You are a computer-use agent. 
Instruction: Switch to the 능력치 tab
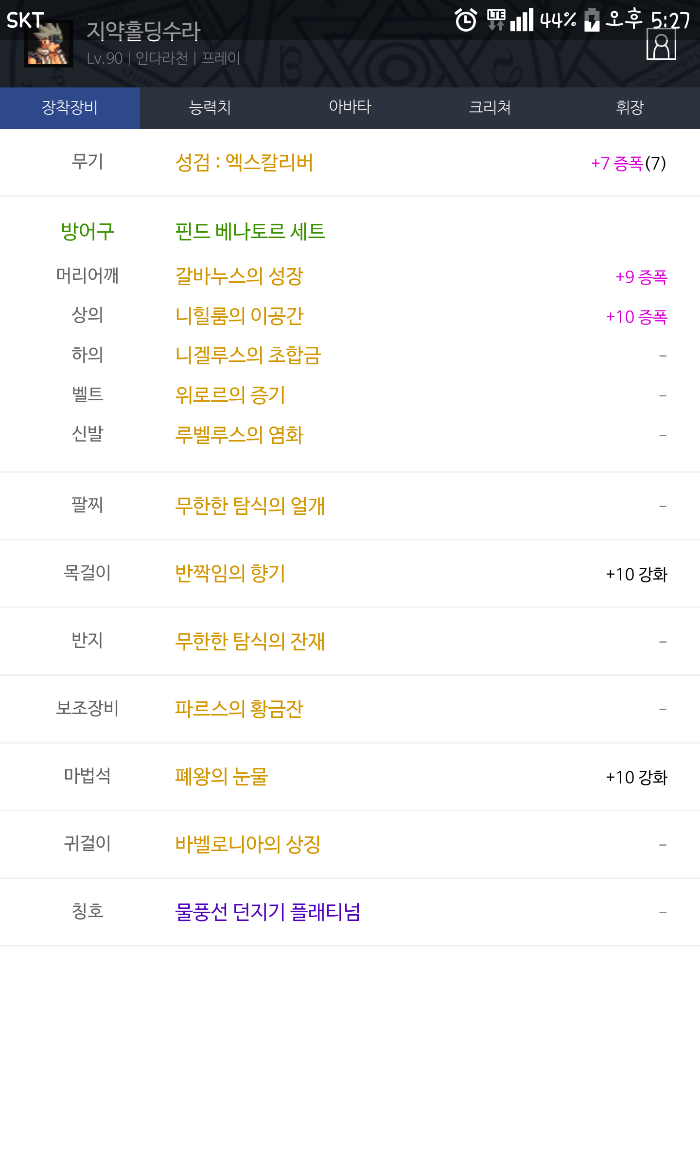click(210, 108)
